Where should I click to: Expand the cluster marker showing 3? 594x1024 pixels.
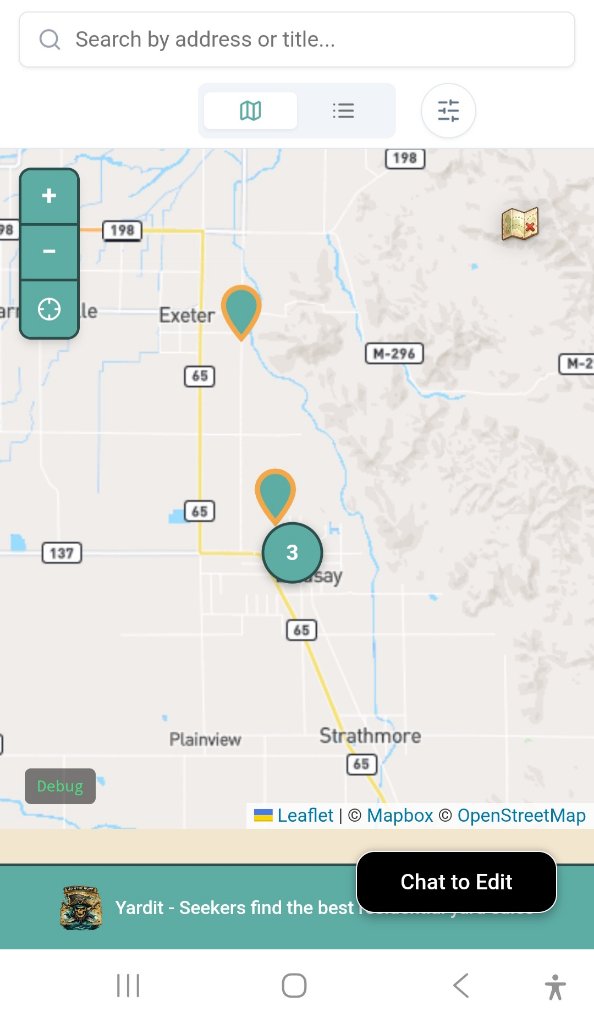click(x=292, y=552)
